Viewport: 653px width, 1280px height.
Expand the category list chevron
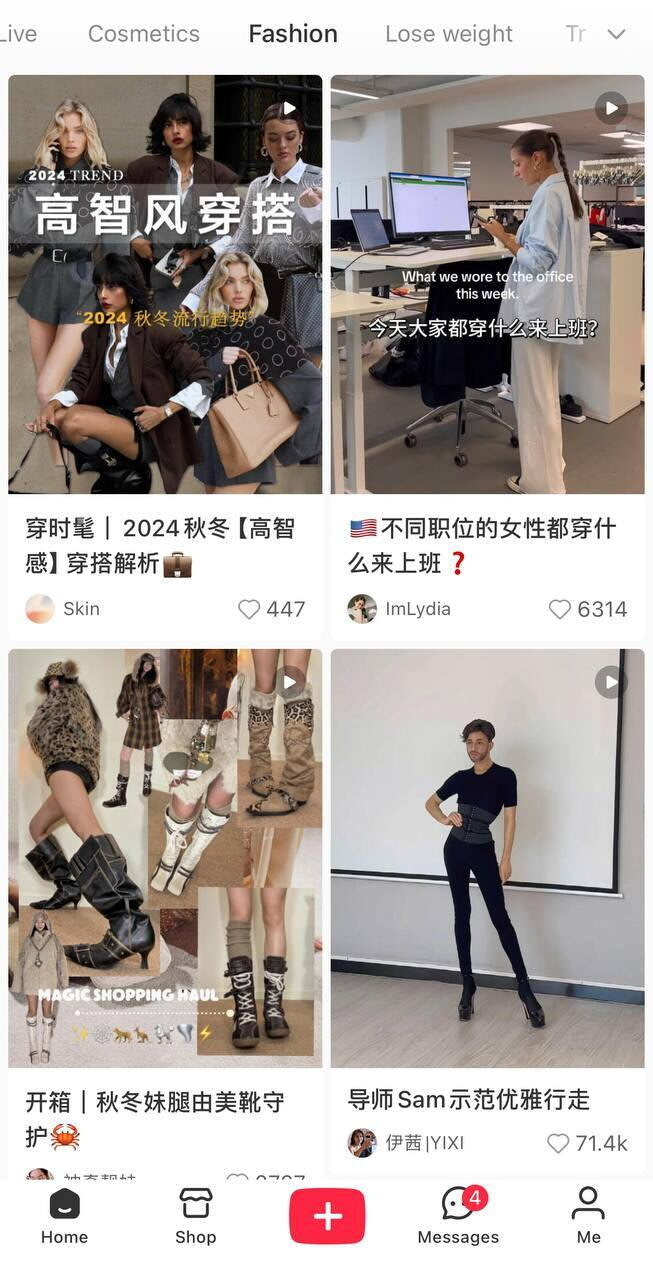[x=617, y=33]
